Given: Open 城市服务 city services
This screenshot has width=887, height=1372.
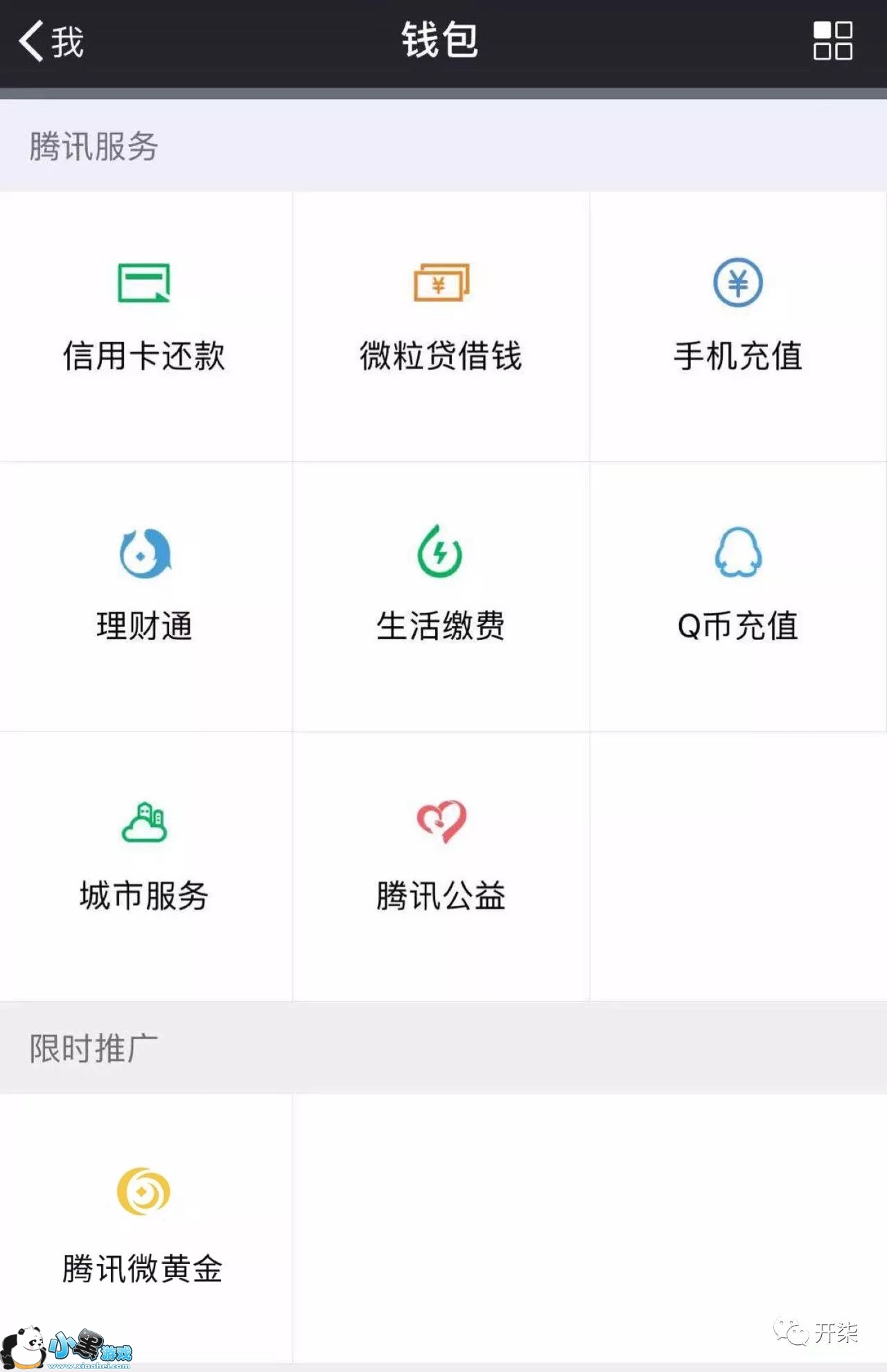Looking at the screenshot, I should [144, 859].
